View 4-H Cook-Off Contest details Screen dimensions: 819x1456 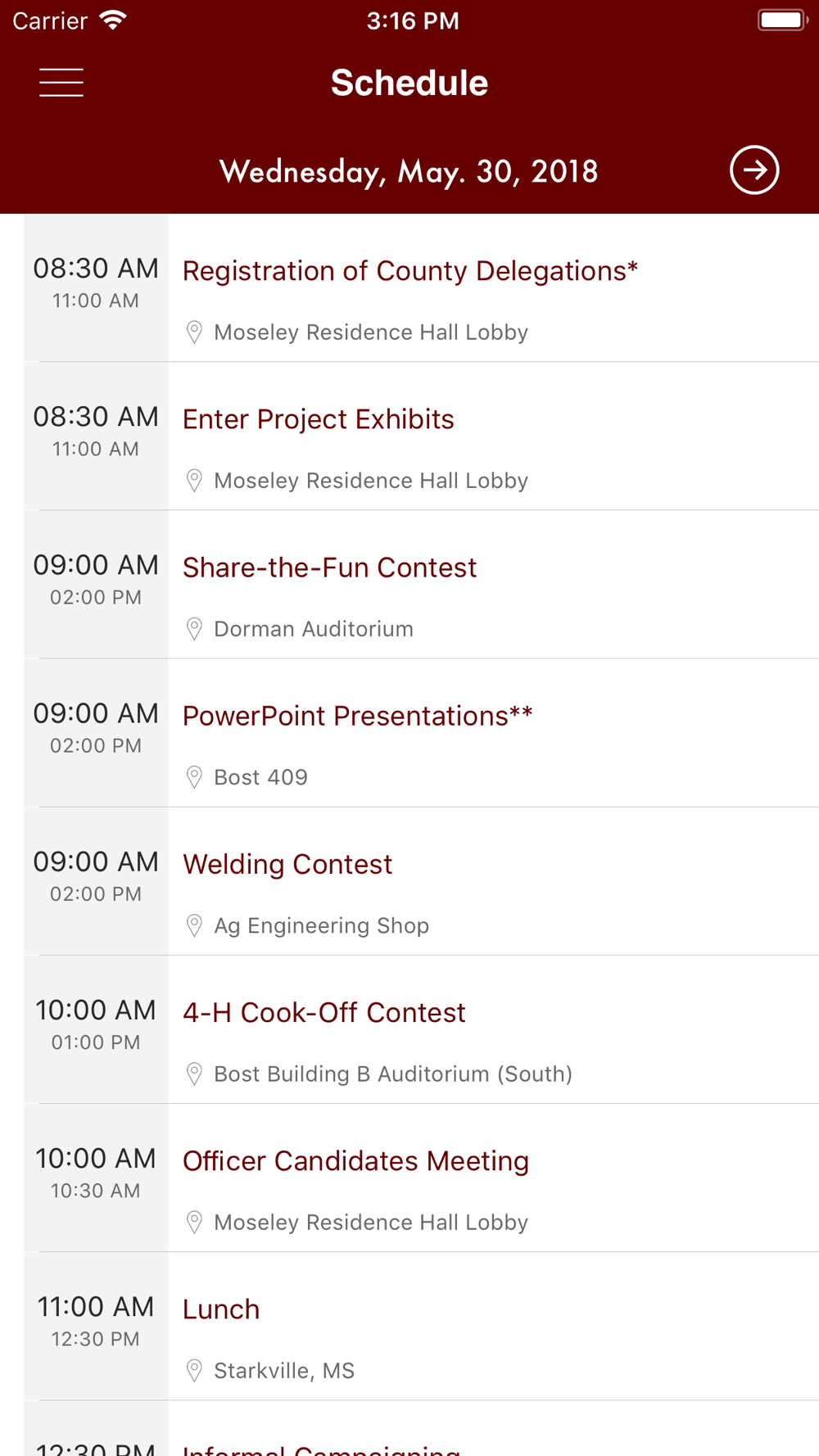tap(421, 1029)
